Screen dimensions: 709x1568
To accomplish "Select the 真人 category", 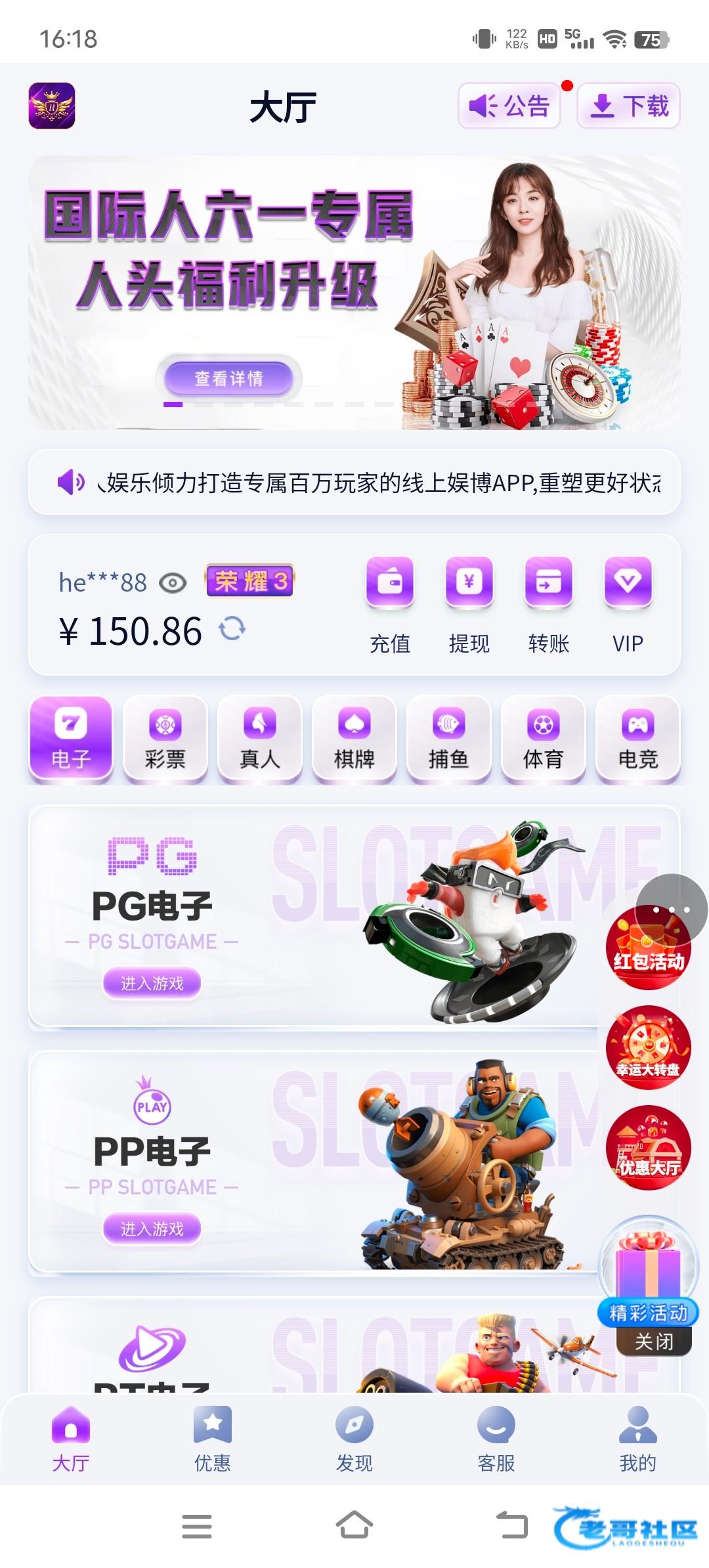I will pyautogui.click(x=260, y=740).
